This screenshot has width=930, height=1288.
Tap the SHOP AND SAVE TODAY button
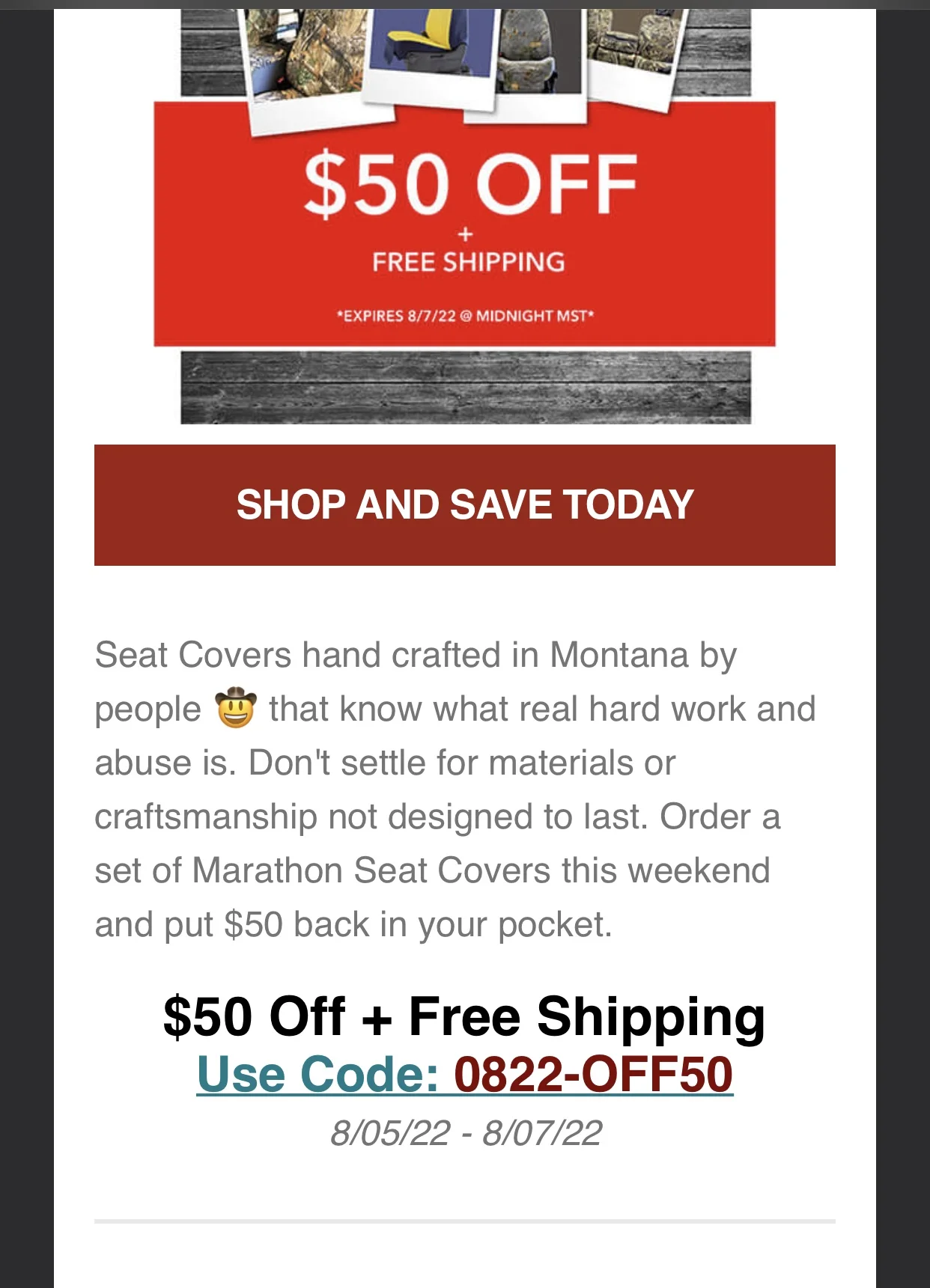click(x=464, y=505)
